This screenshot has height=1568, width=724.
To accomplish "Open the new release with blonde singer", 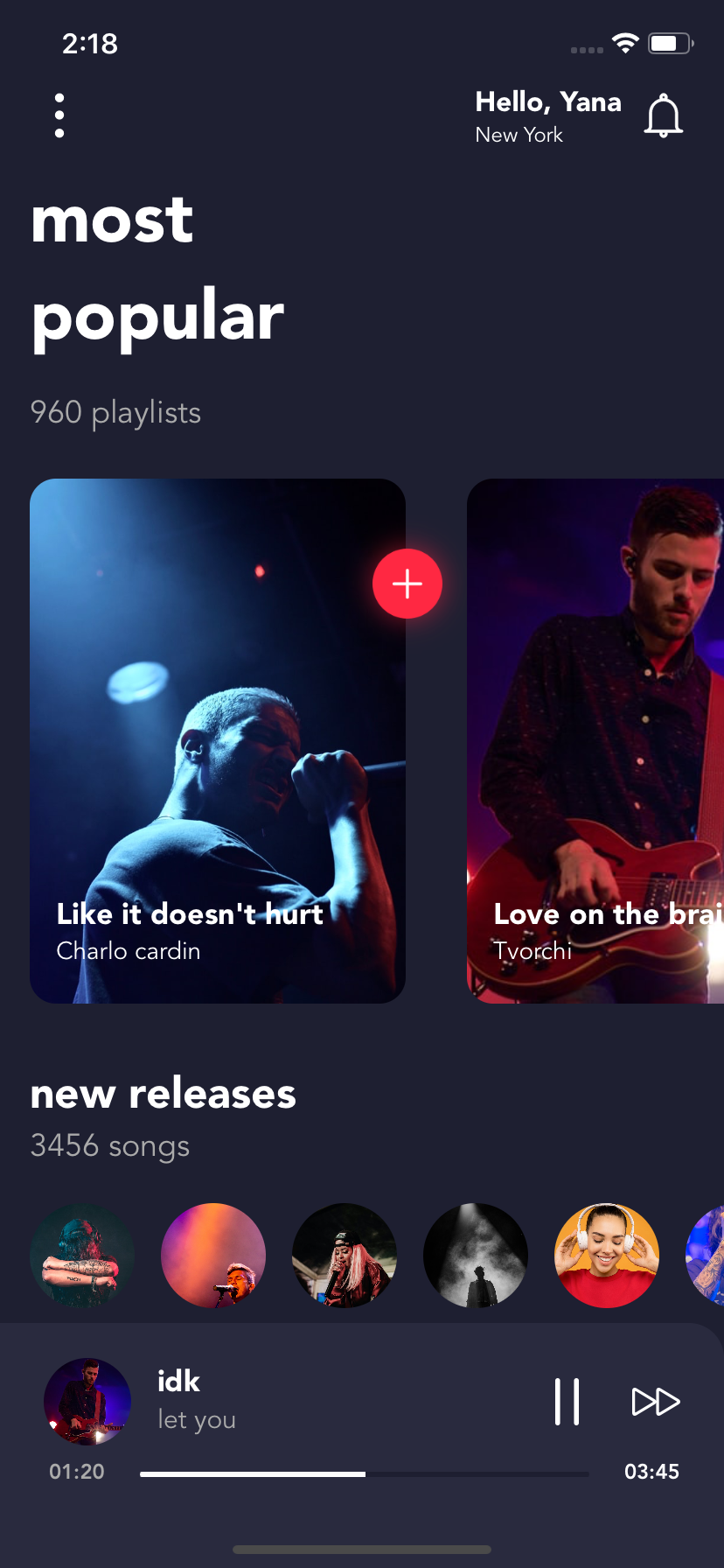I will pyautogui.click(x=345, y=1256).
